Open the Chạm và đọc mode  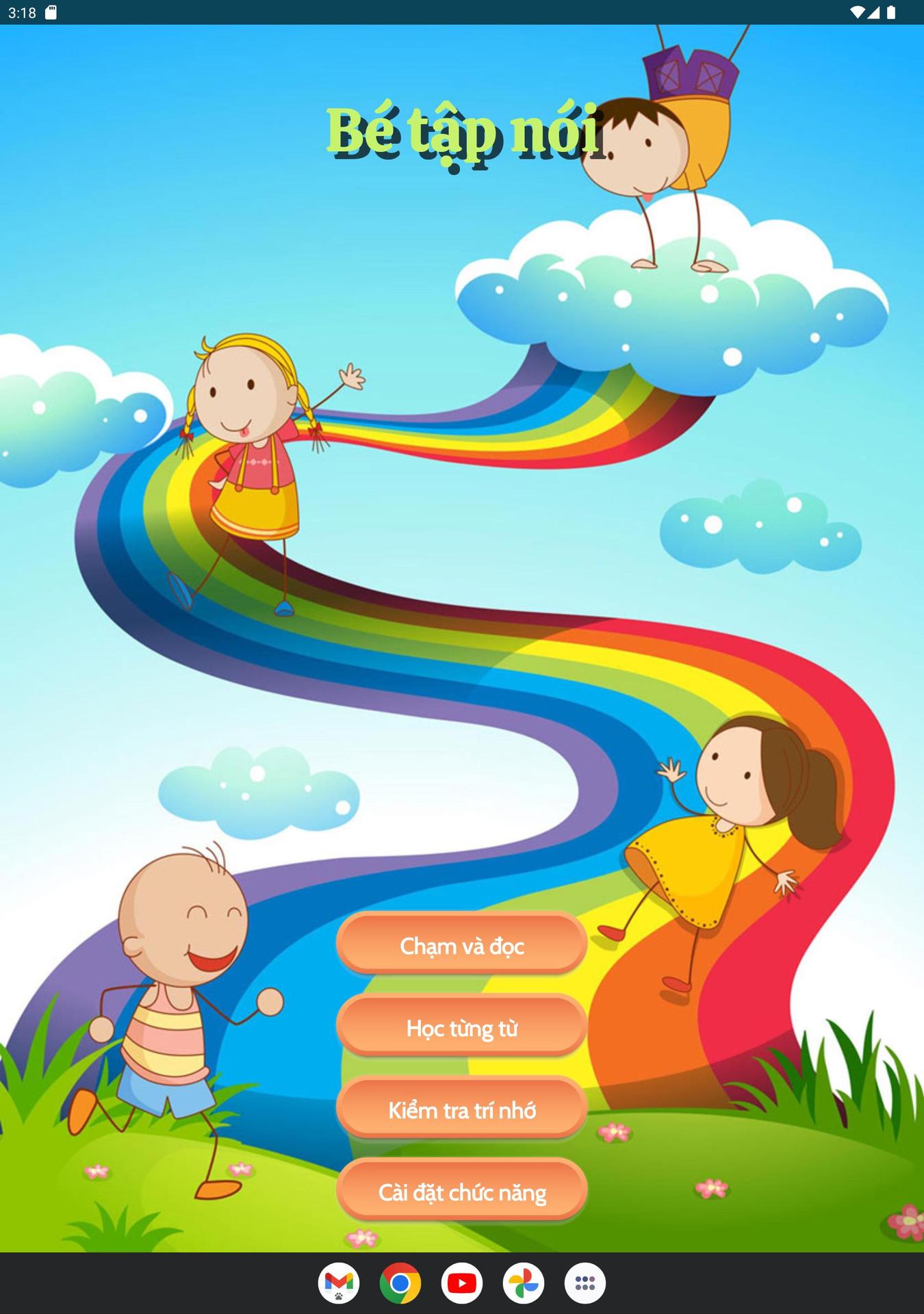tap(462, 945)
